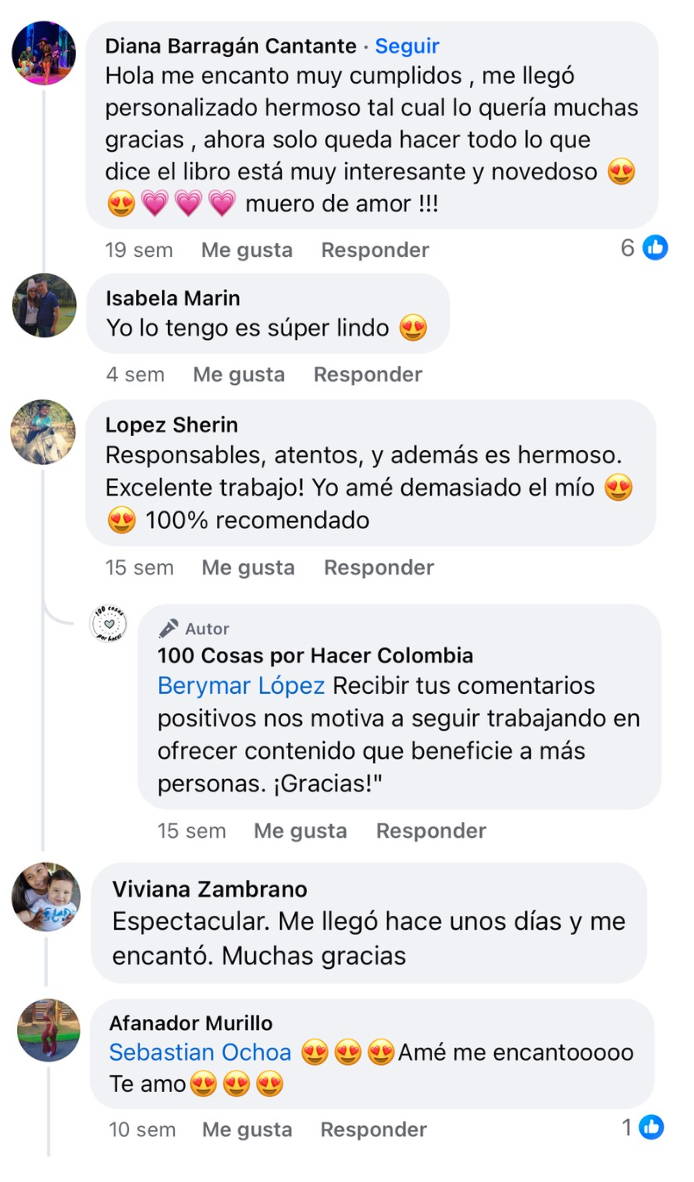Reply to the 100 Cosas author comment
Screen dimensions: 694x1182
431,830
